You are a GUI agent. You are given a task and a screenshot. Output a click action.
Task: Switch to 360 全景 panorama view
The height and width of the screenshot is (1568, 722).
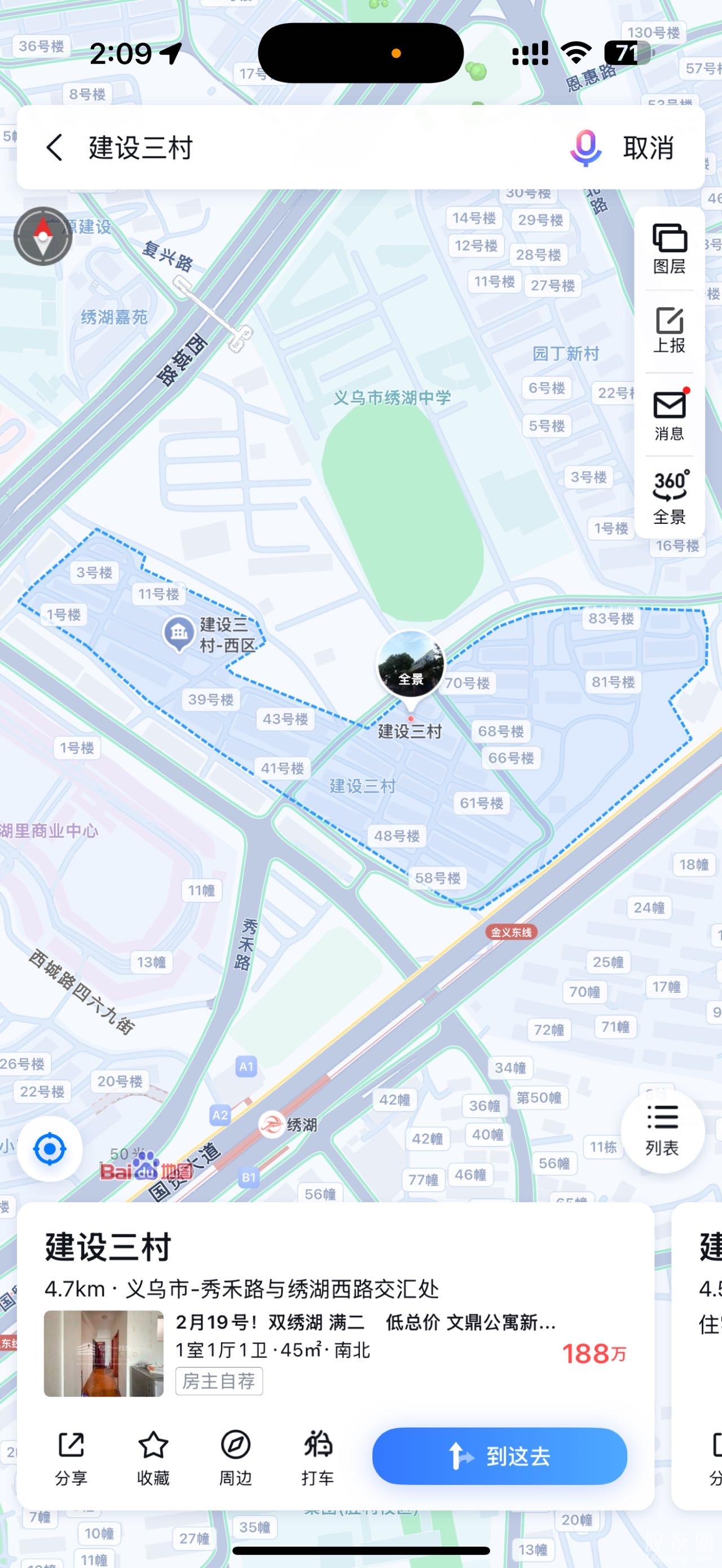669,497
